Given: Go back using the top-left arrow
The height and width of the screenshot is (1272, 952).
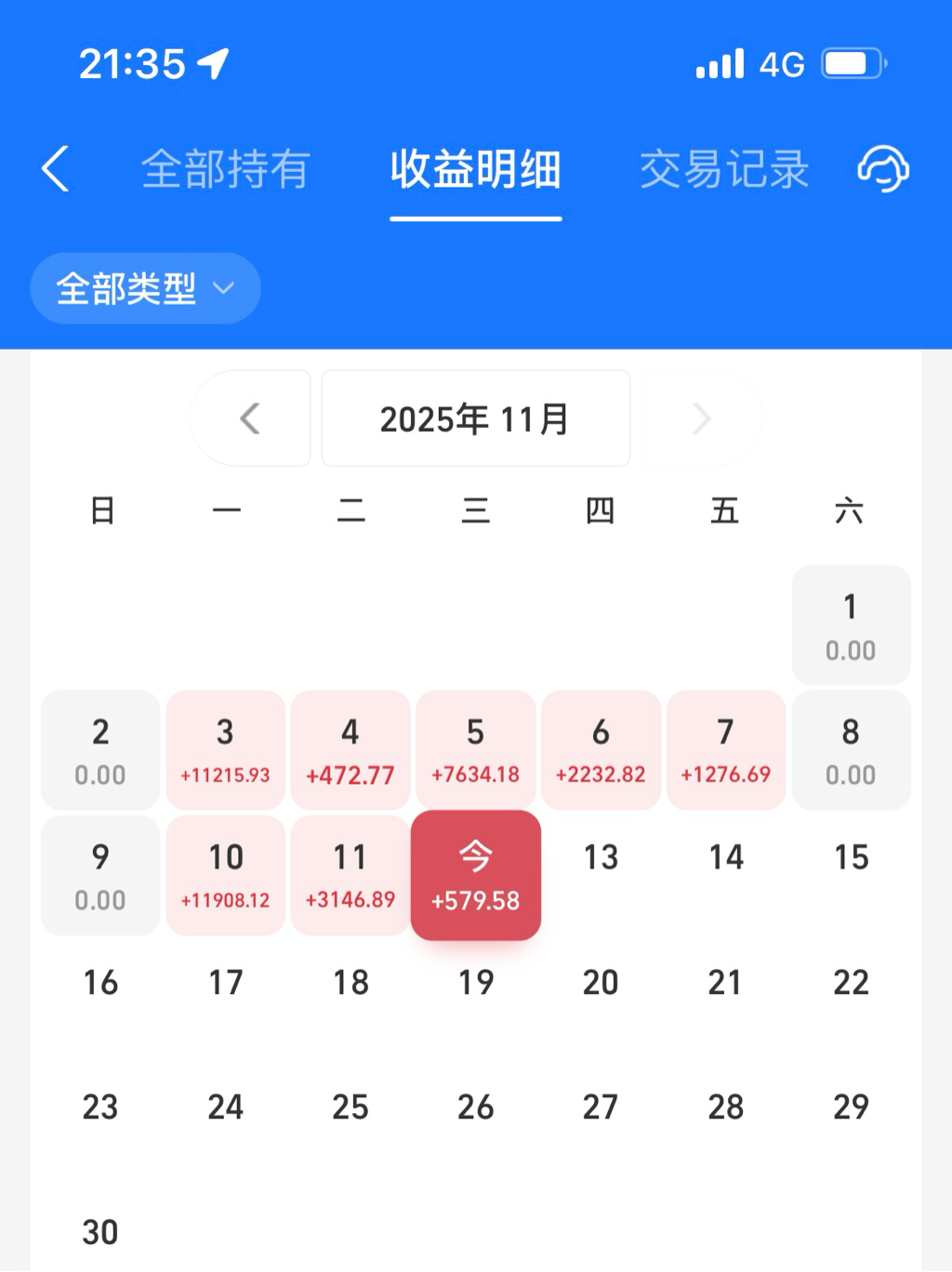Looking at the screenshot, I should click(56, 169).
